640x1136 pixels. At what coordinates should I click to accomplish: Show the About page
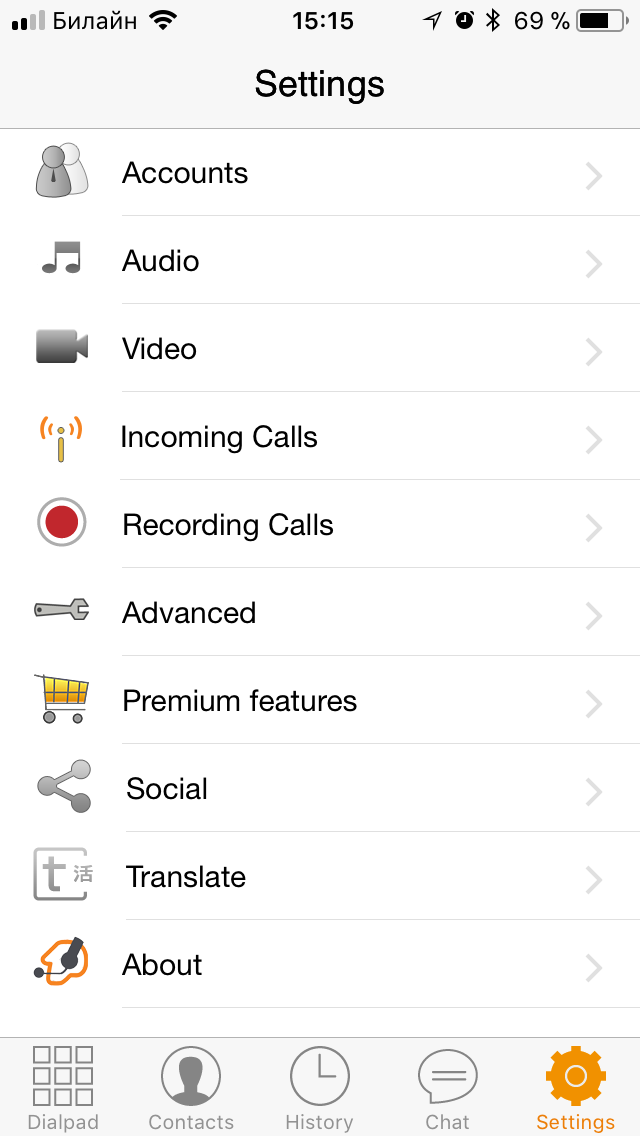(x=320, y=965)
